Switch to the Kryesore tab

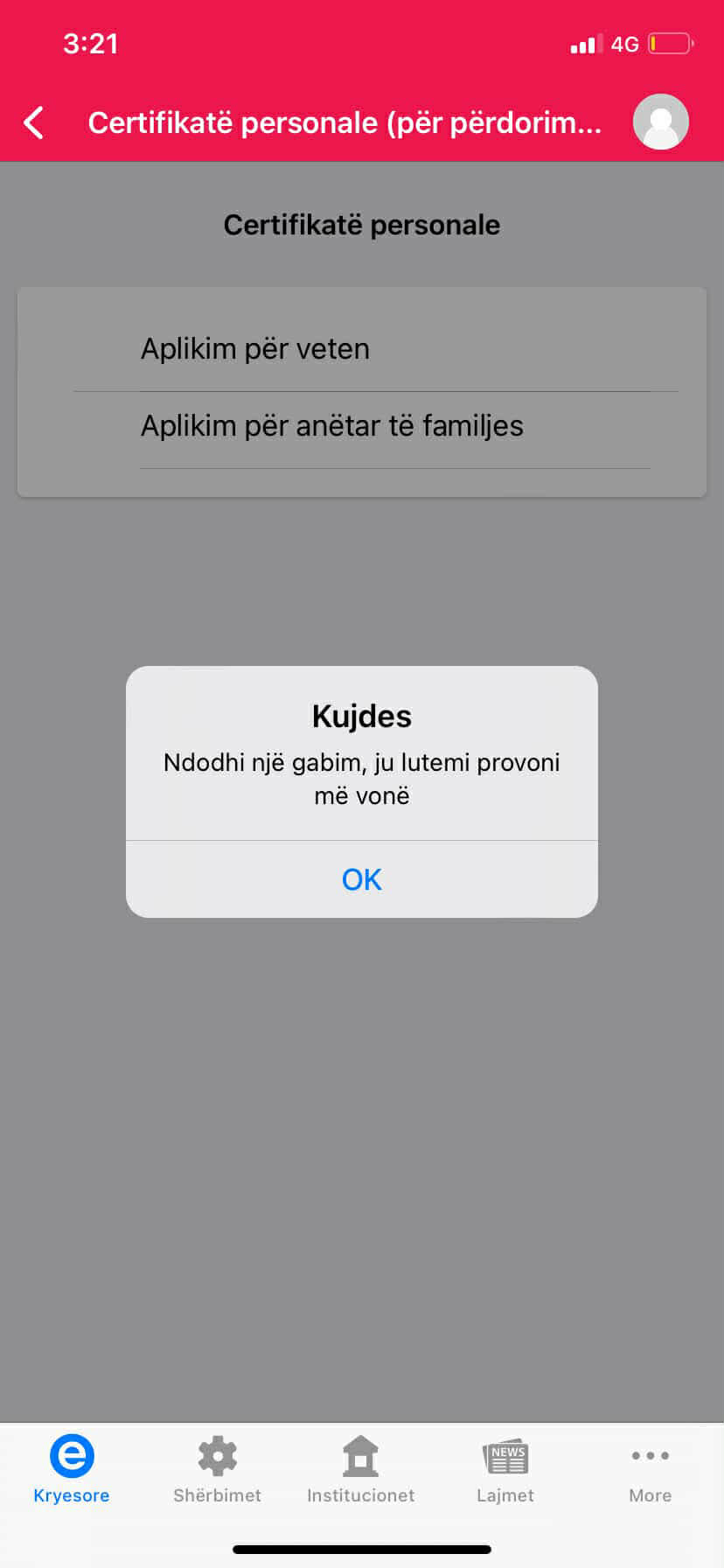72,1470
